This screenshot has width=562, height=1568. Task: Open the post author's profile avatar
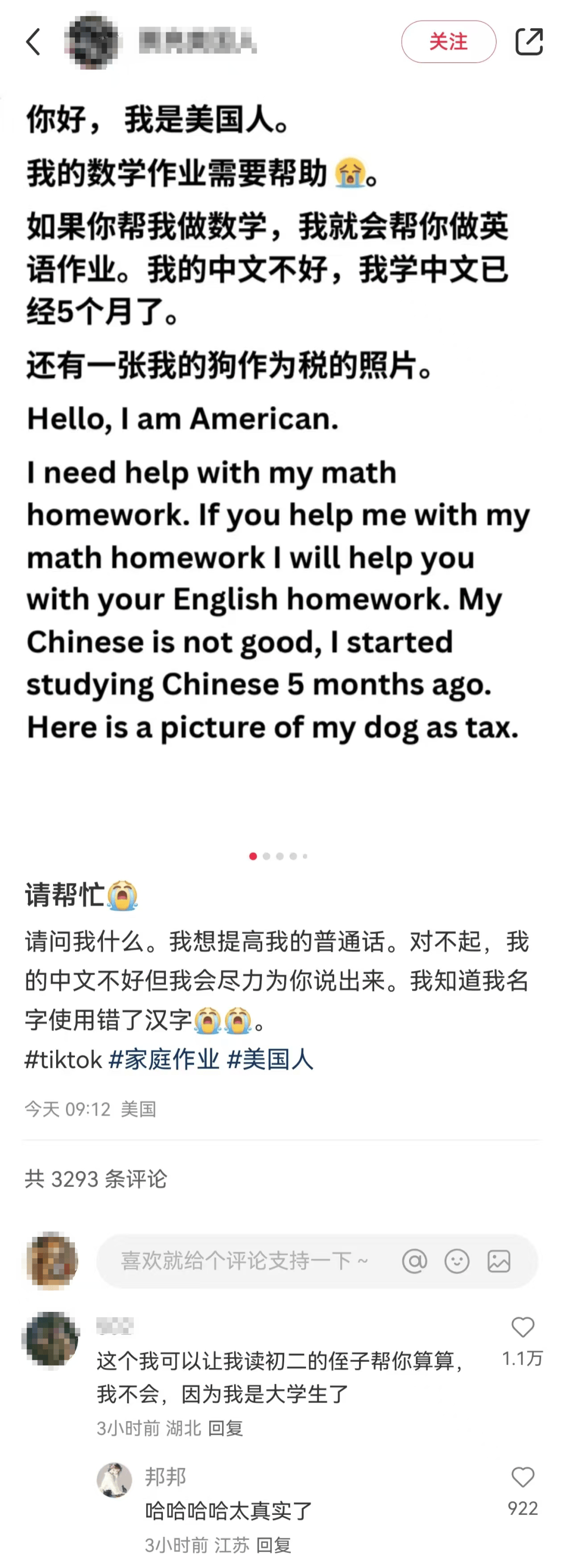point(93,42)
